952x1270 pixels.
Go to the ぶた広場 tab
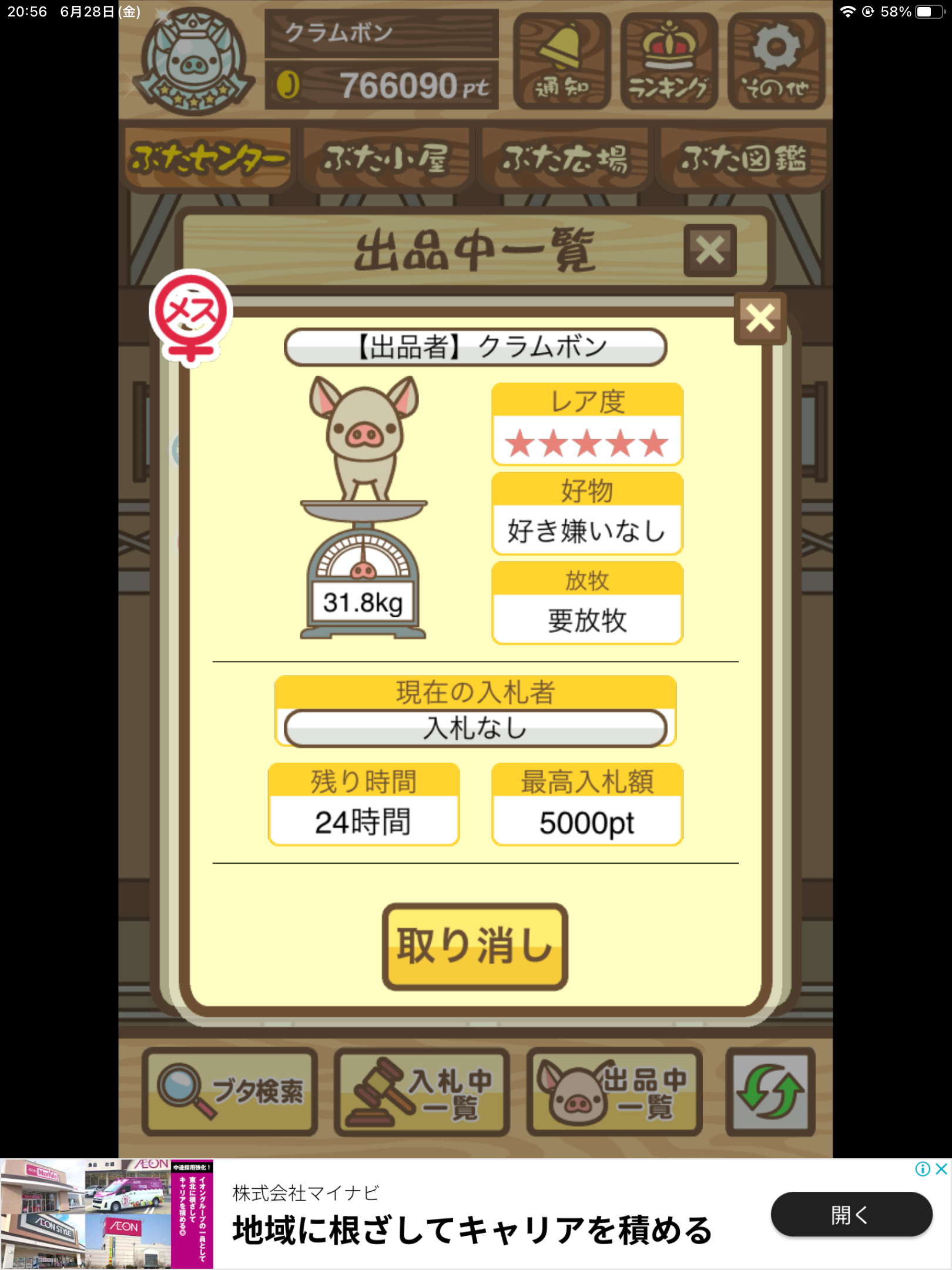pyautogui.click(x=565, y=159)
